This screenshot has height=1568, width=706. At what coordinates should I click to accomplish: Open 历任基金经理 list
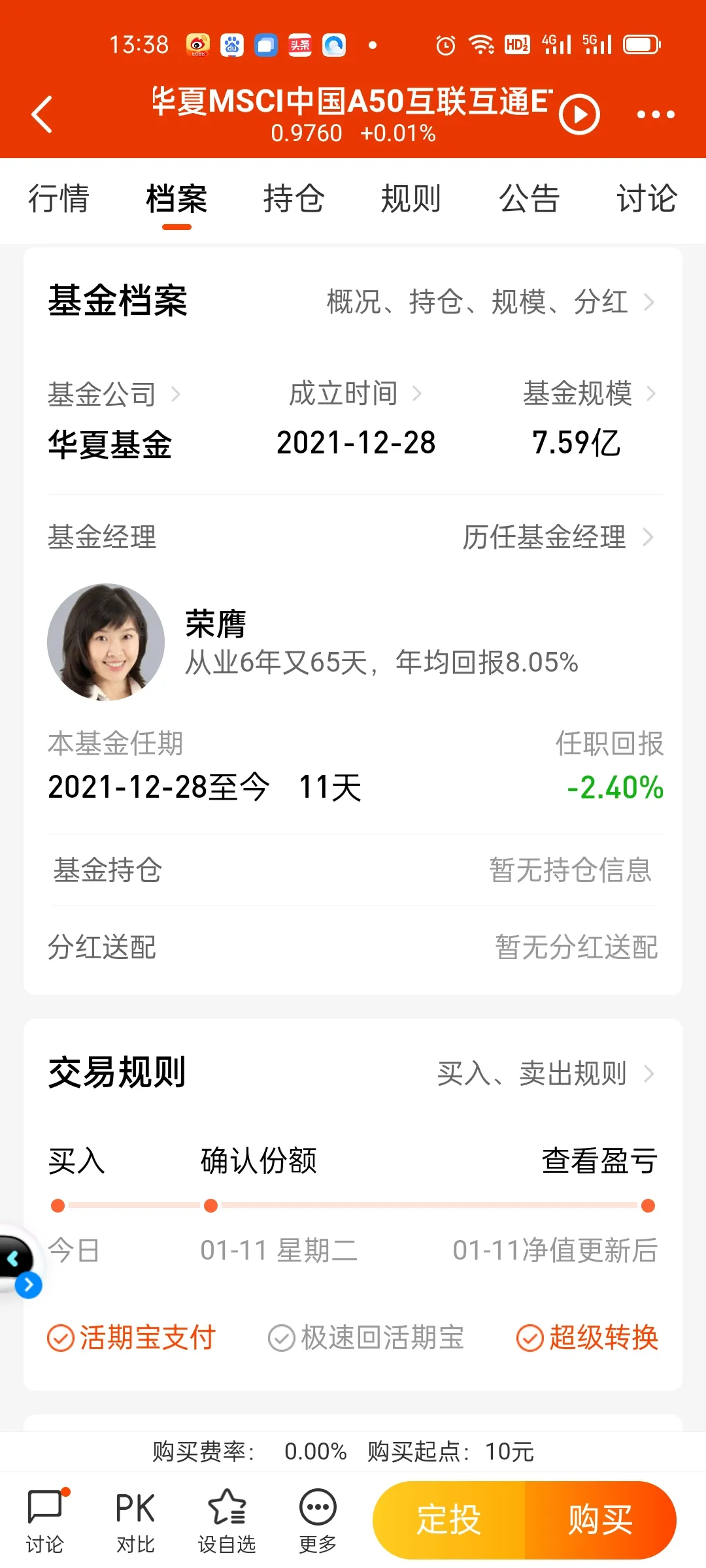click(557, 537)
